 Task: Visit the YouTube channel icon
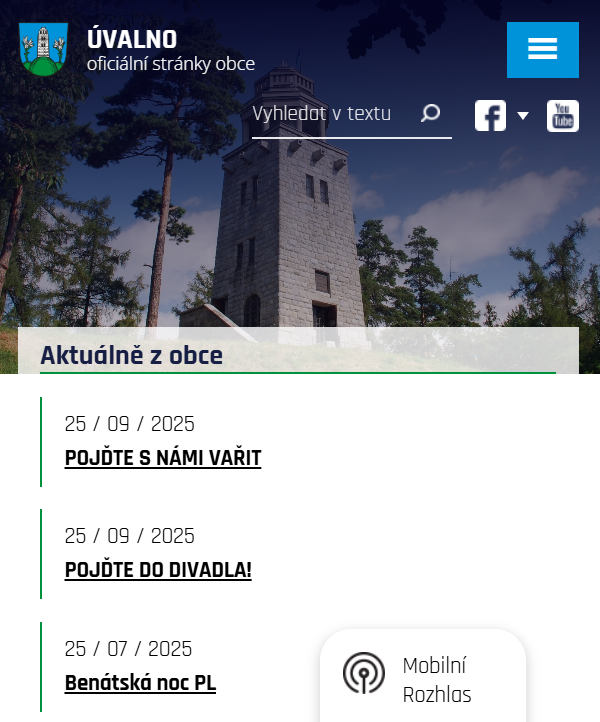pos(563,116)
